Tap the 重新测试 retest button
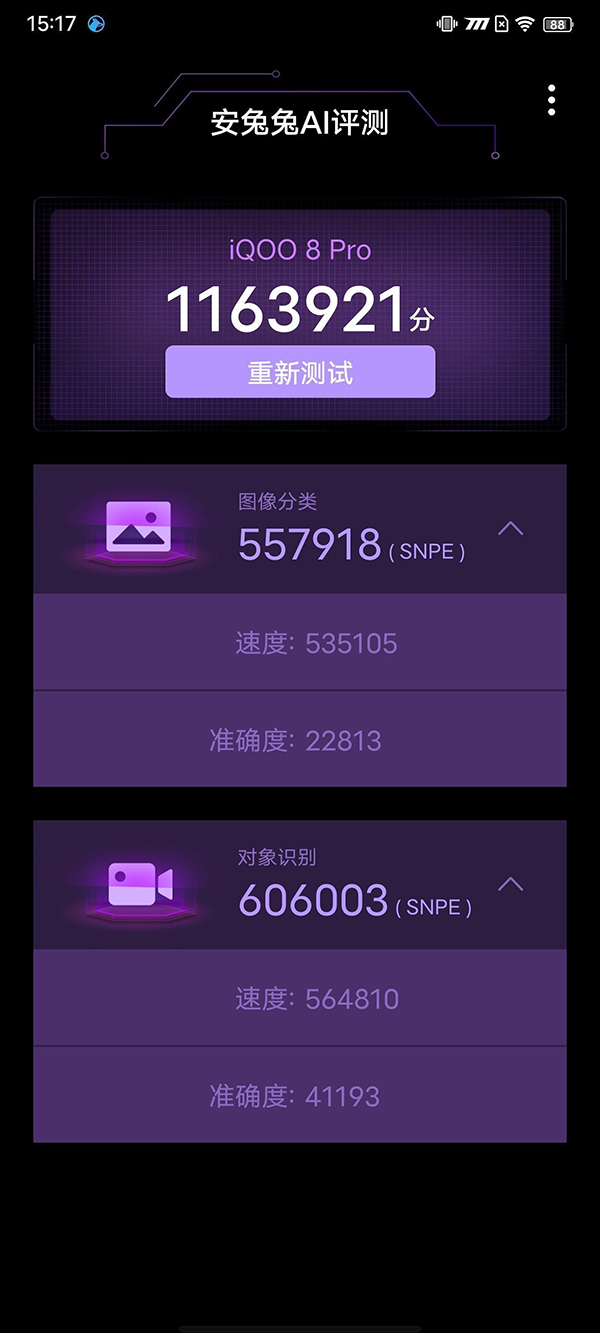This screenshot has height=1333, width=600. [300, 372]
